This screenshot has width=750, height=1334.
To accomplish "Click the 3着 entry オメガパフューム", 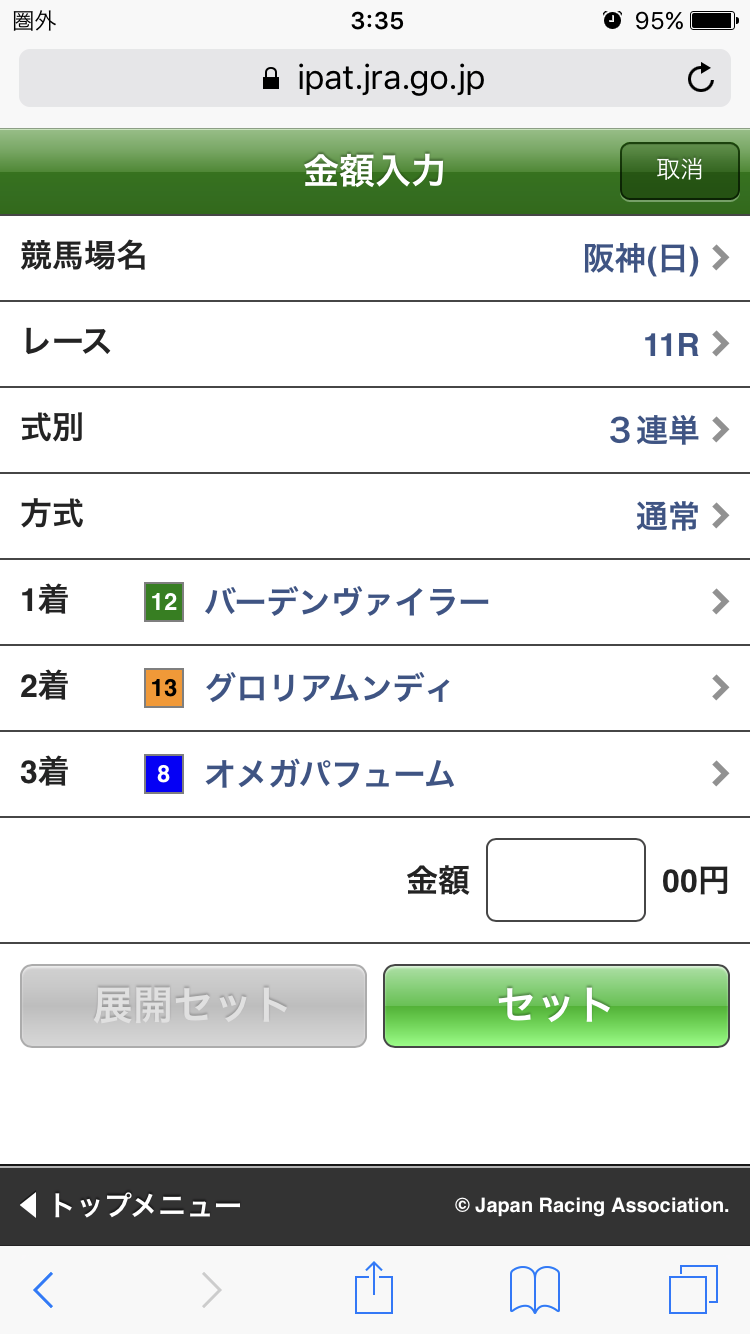I will click(375, 774).
